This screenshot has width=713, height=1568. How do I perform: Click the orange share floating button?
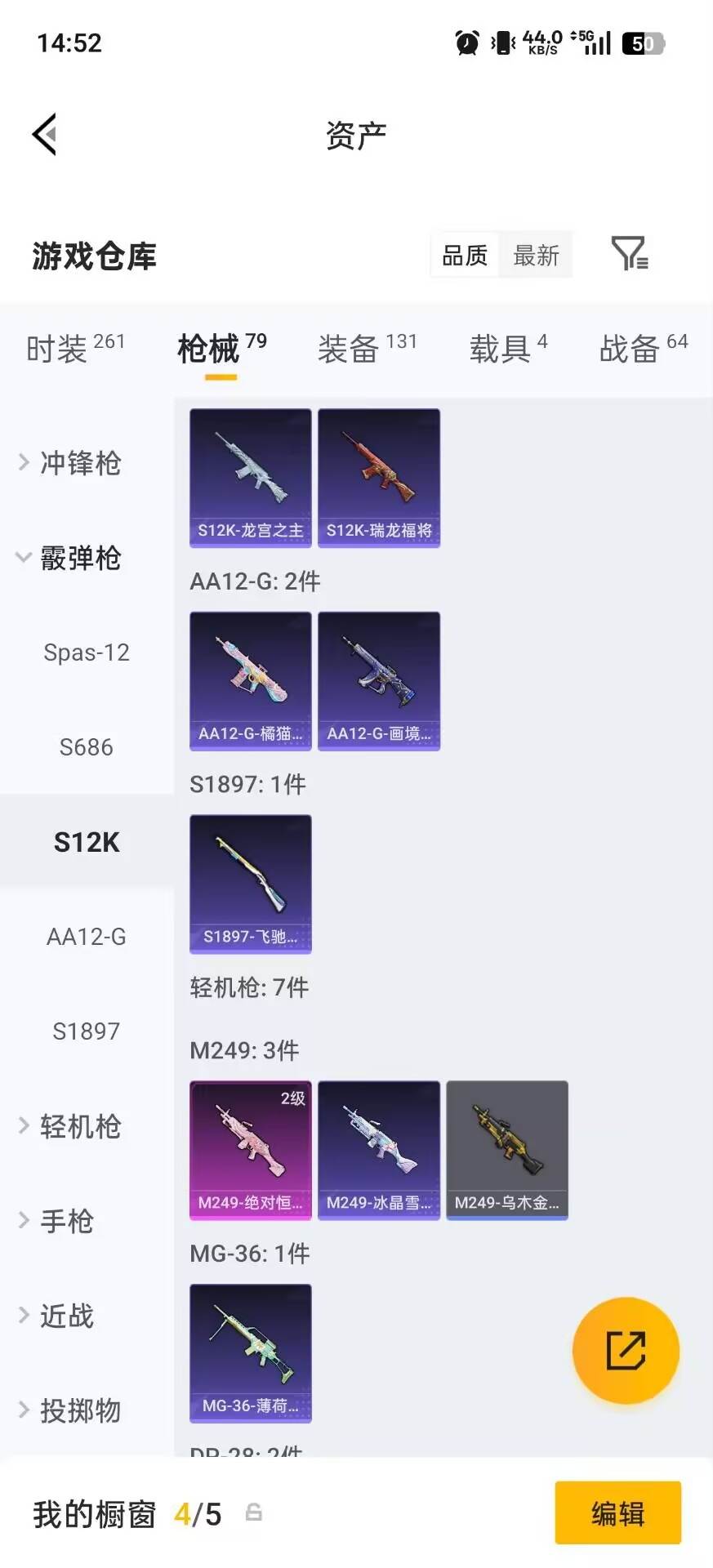point(626,1350)
